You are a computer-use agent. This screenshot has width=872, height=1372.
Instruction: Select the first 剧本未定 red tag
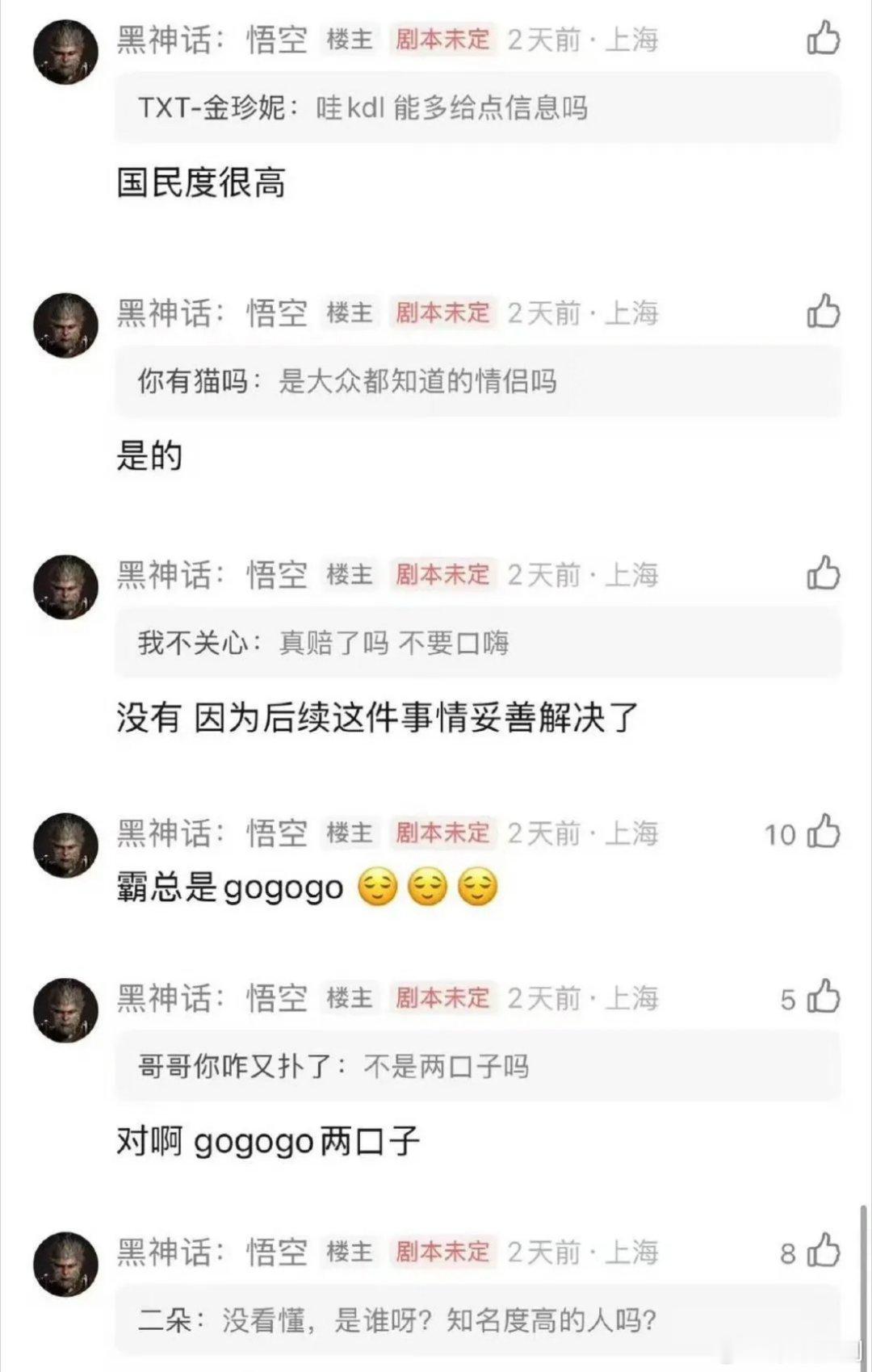(x=443, y=40)
